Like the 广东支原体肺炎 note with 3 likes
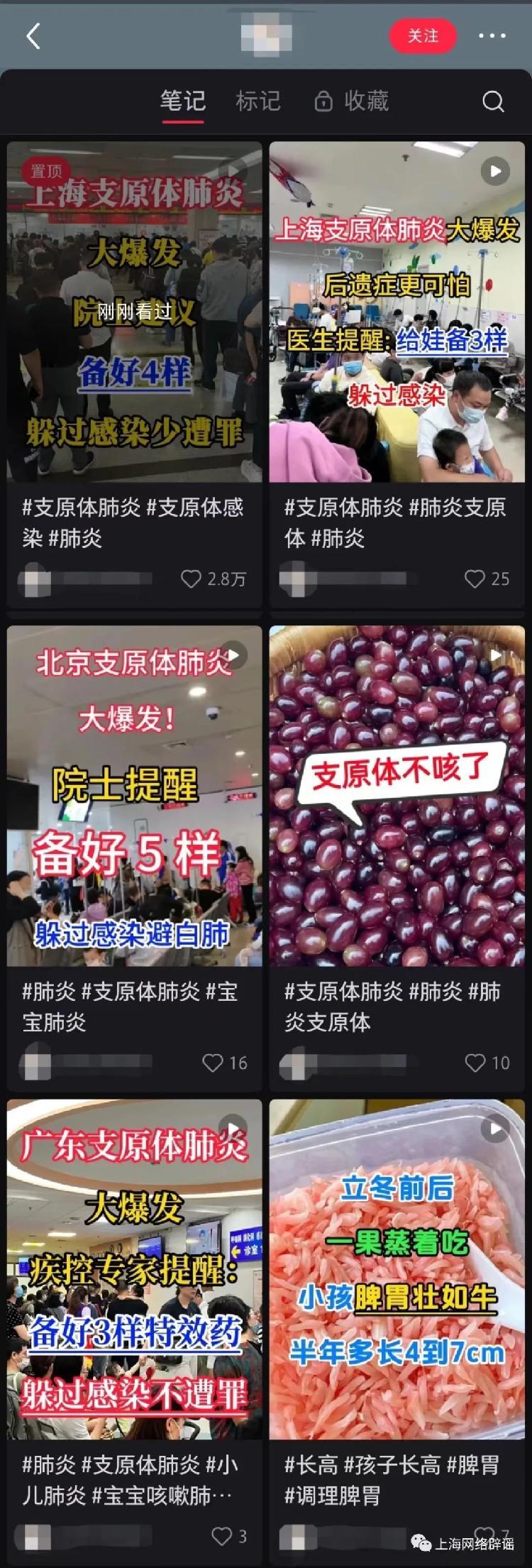This screenshot has height=1568, width=532. click(221, 1536)
